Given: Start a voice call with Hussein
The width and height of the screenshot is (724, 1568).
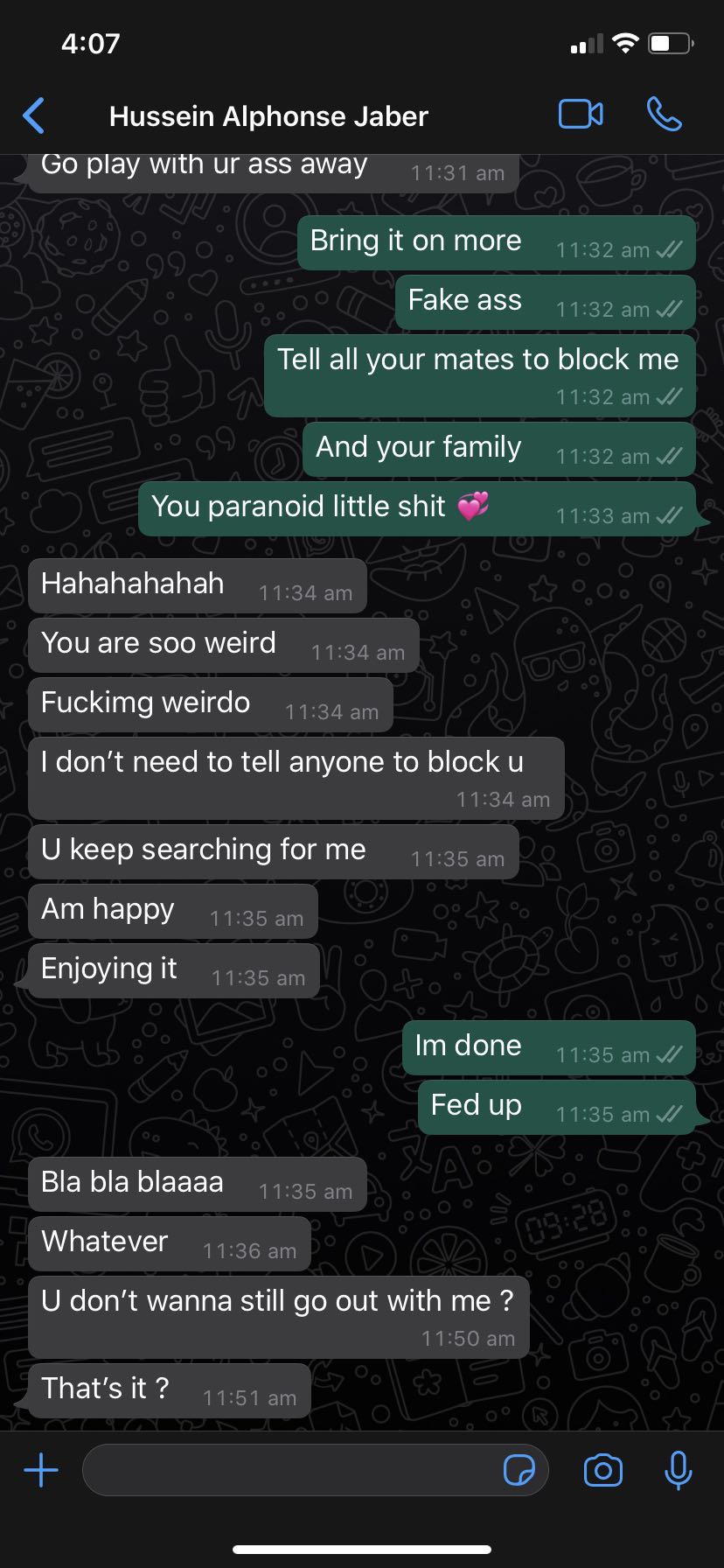Looking at the screenshot, I should 664,115.
